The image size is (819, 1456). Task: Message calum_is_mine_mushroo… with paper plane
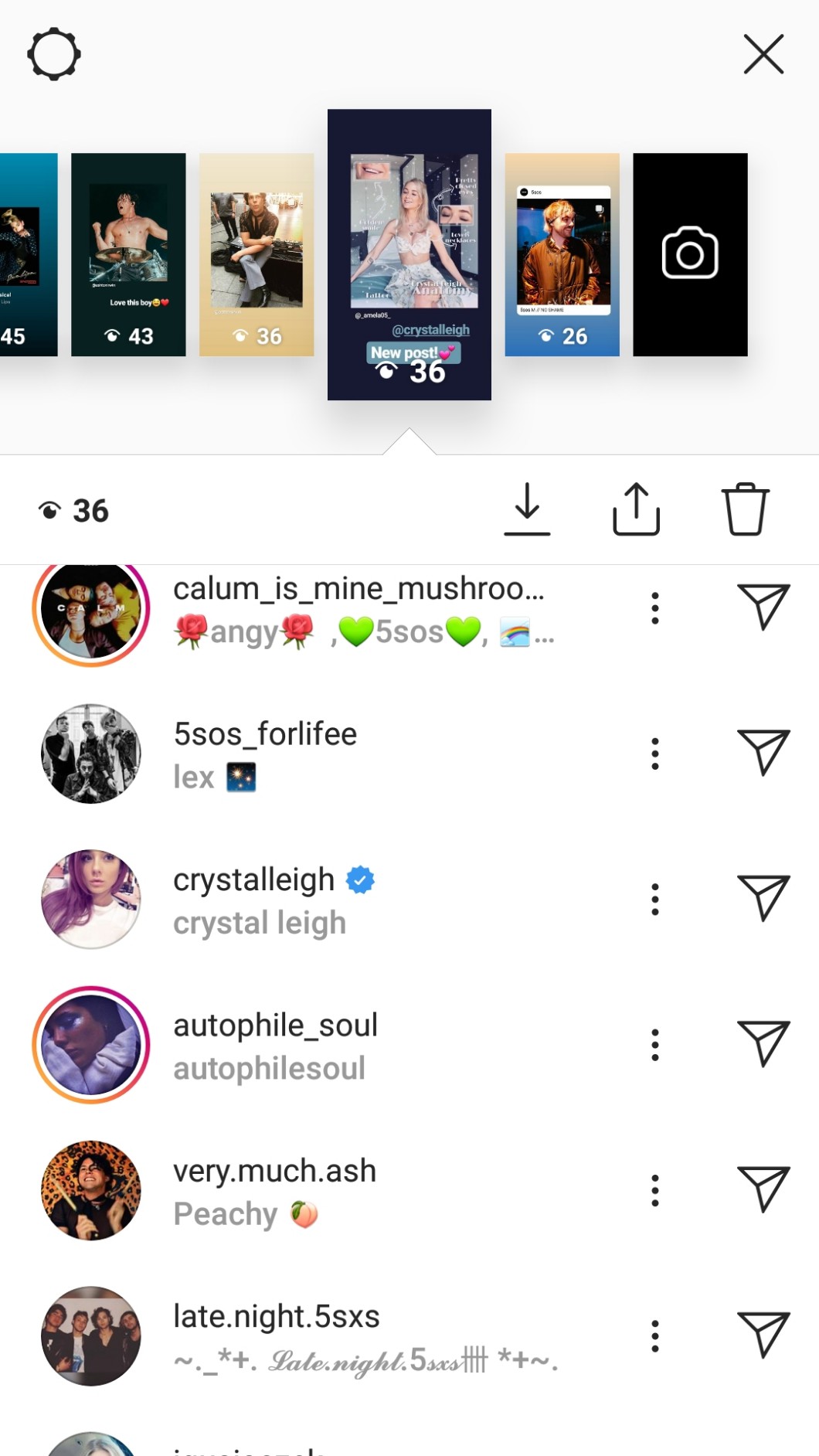763,607
